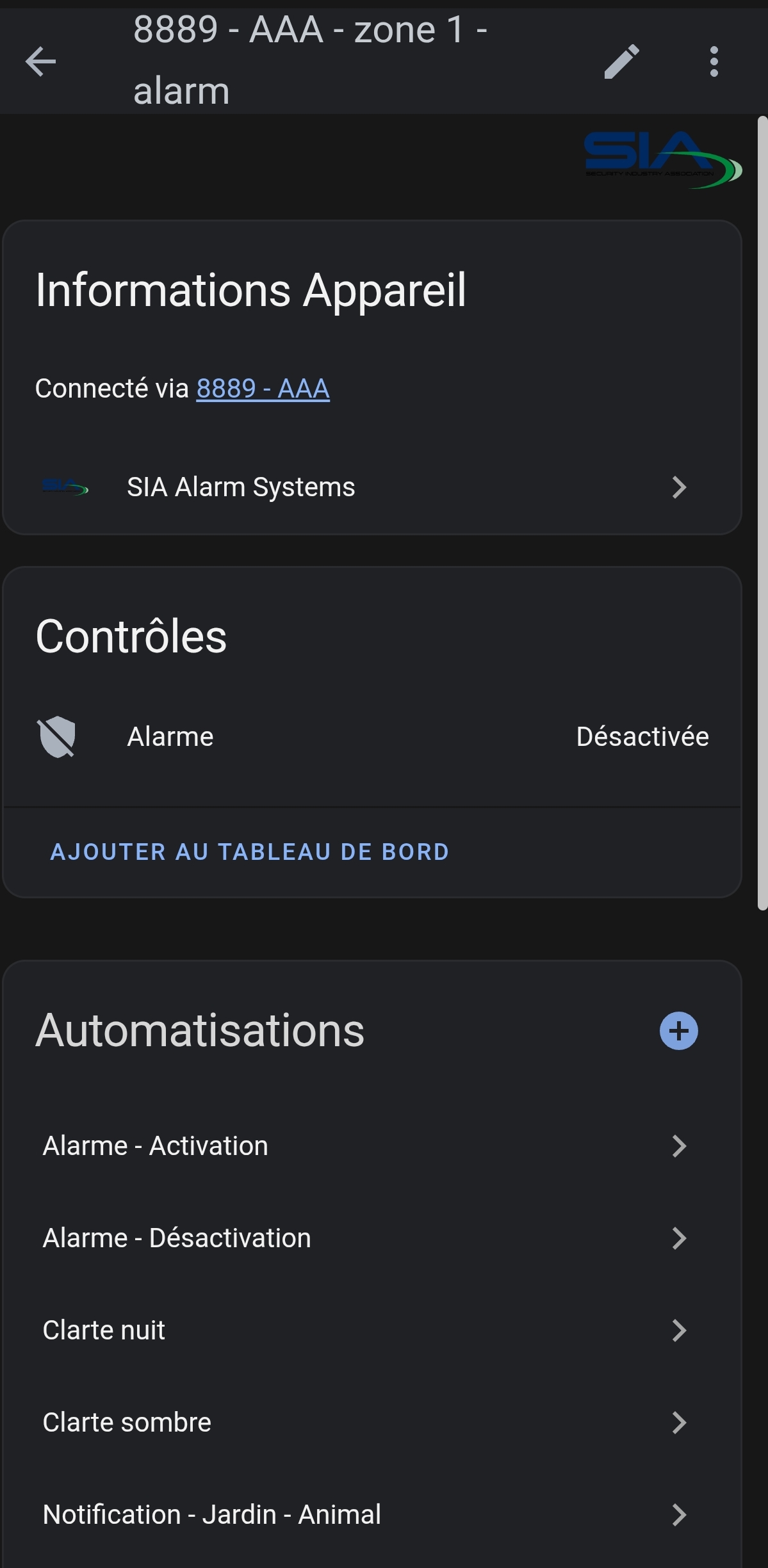
Task: Open Notification - Jardin - Animal automation
Action: pos(372,1515)
